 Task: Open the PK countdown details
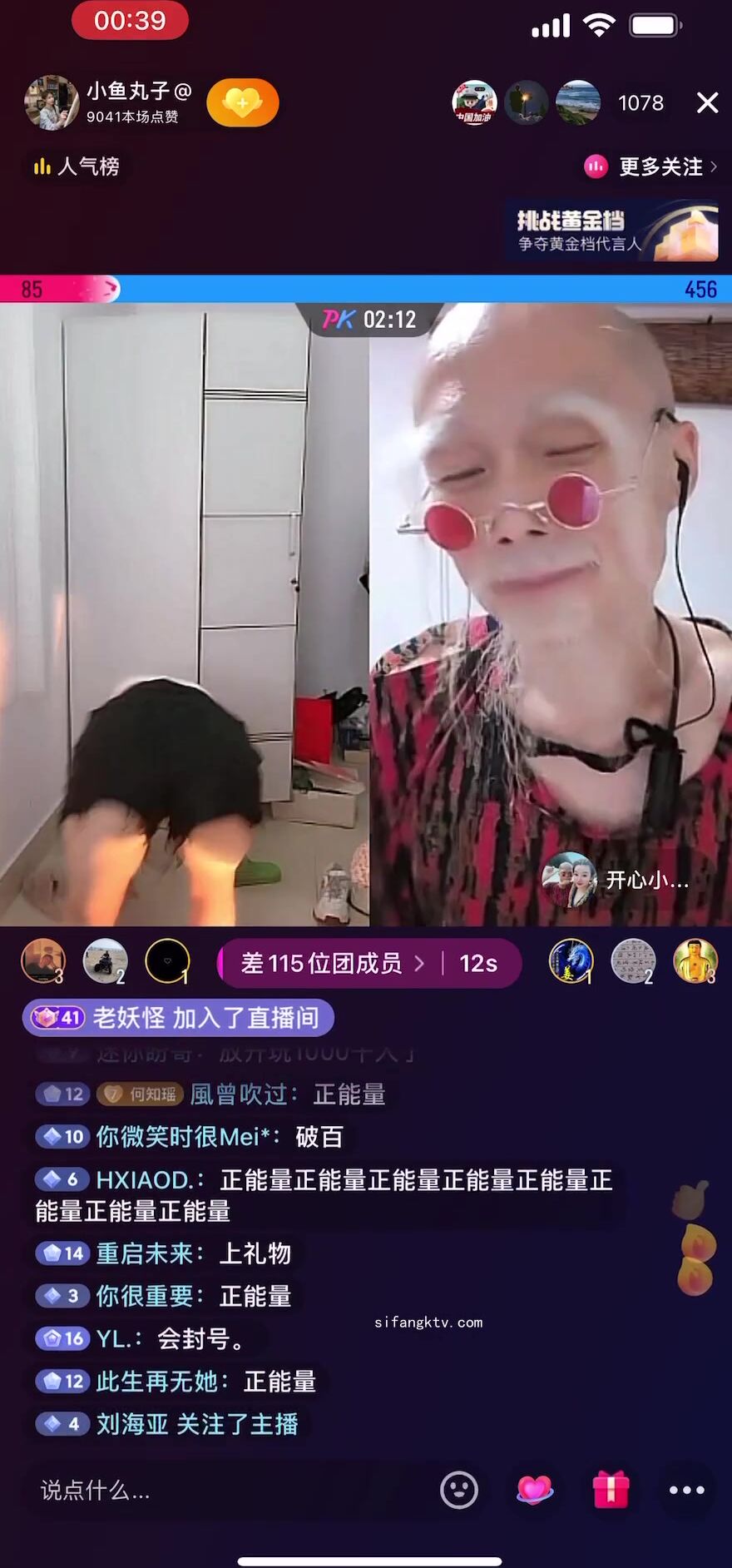point(369,320)
